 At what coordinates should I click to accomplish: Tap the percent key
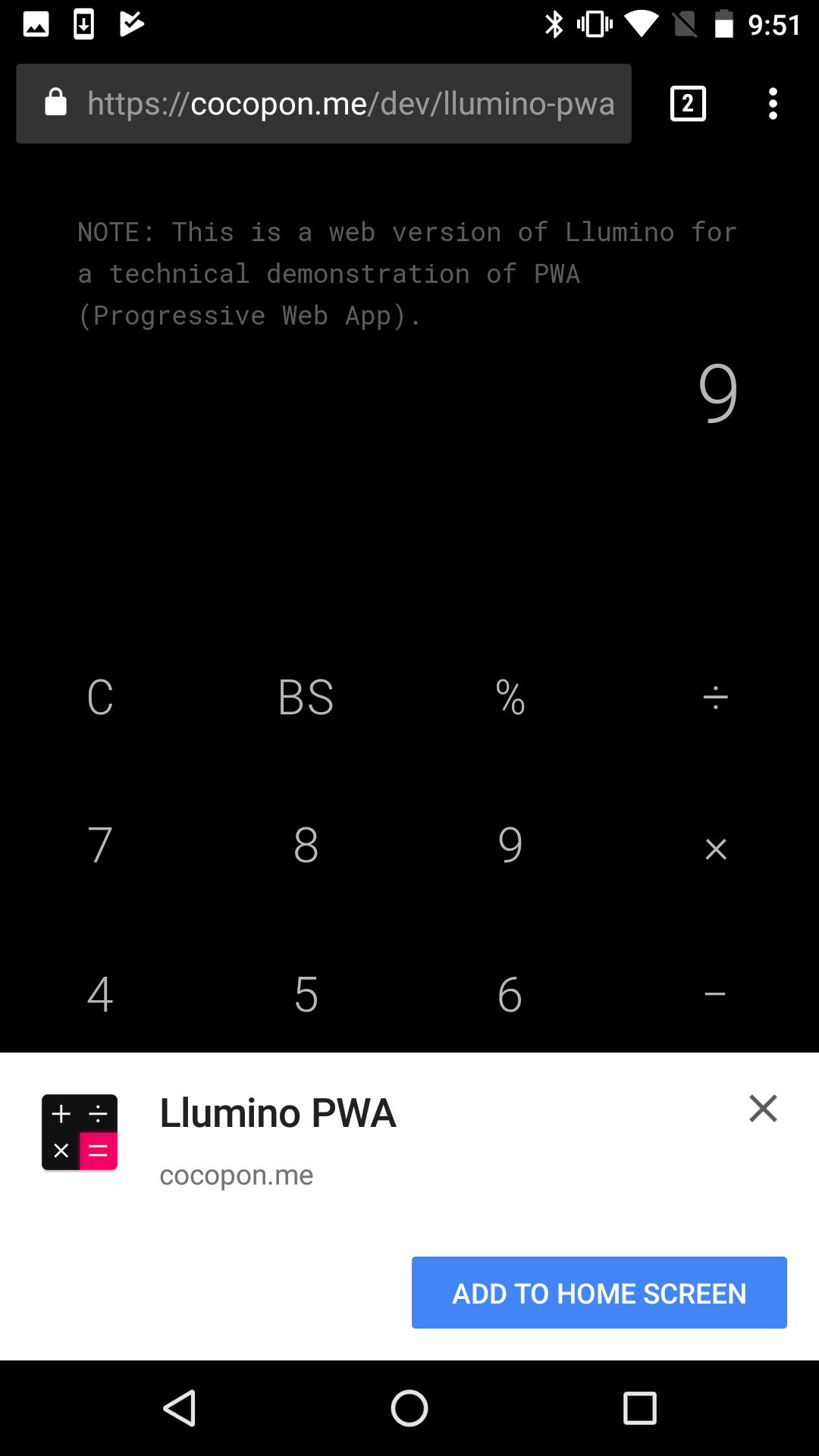coord(510,697)
